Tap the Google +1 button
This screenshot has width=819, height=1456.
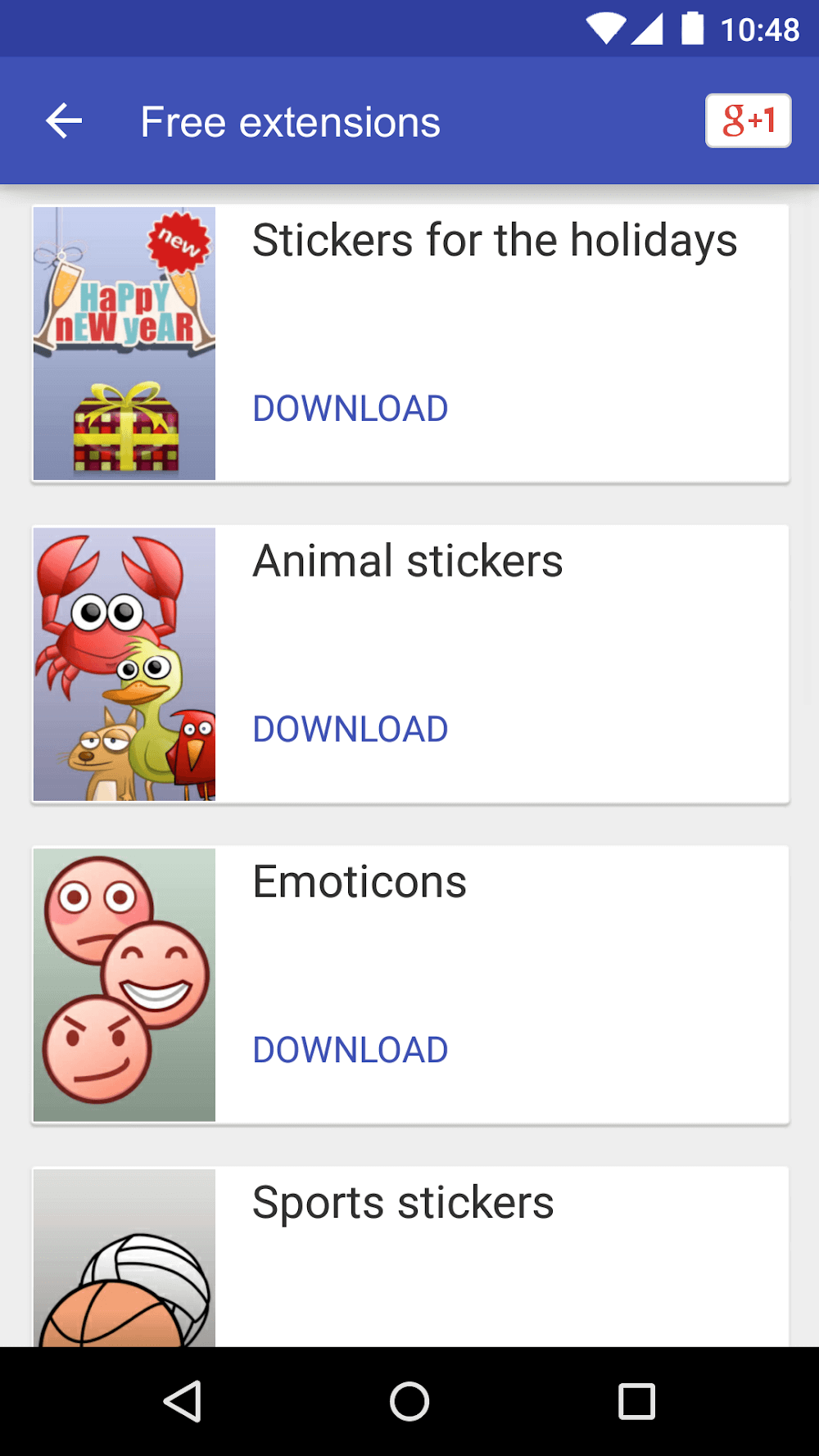pyautogui.click(x=748, y=120)
